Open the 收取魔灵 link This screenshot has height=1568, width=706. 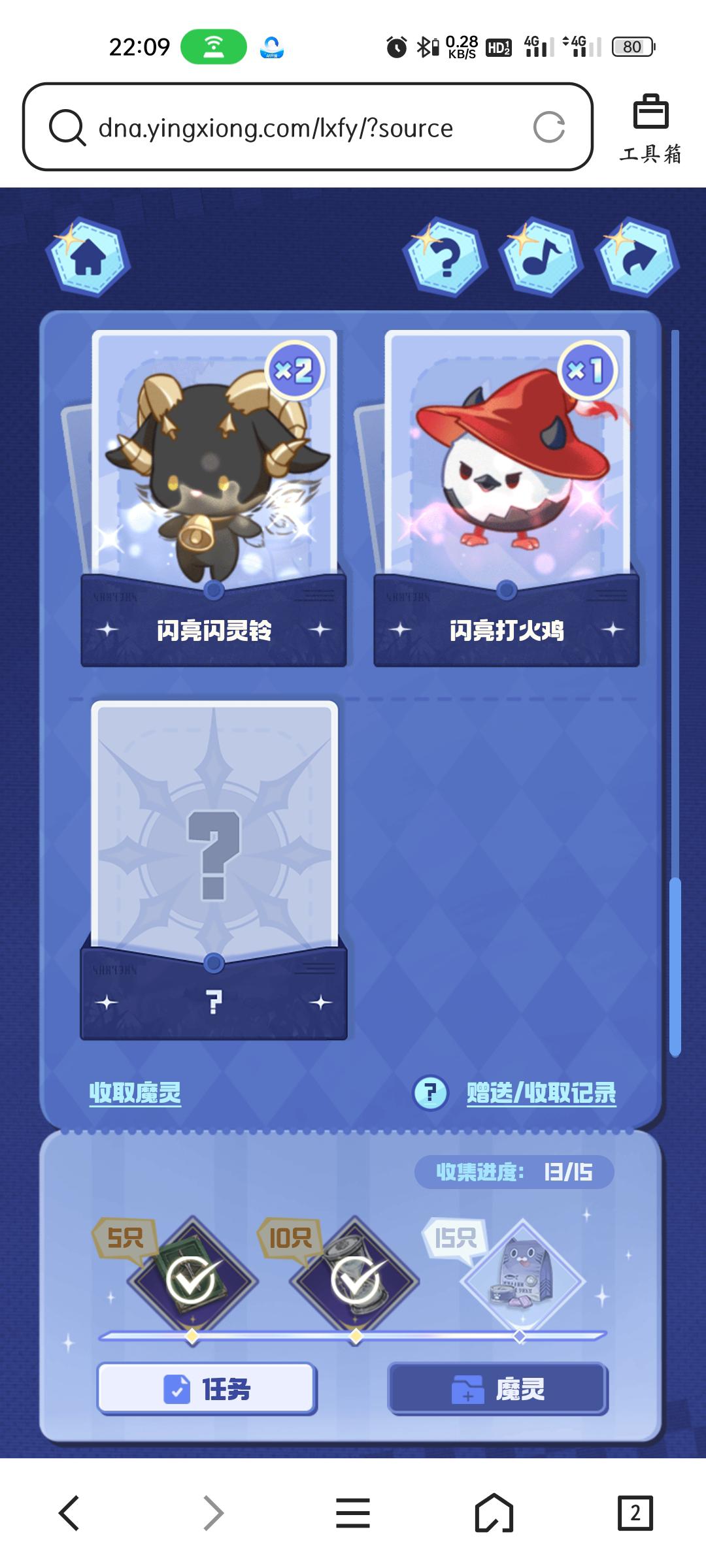[135, 1092]
